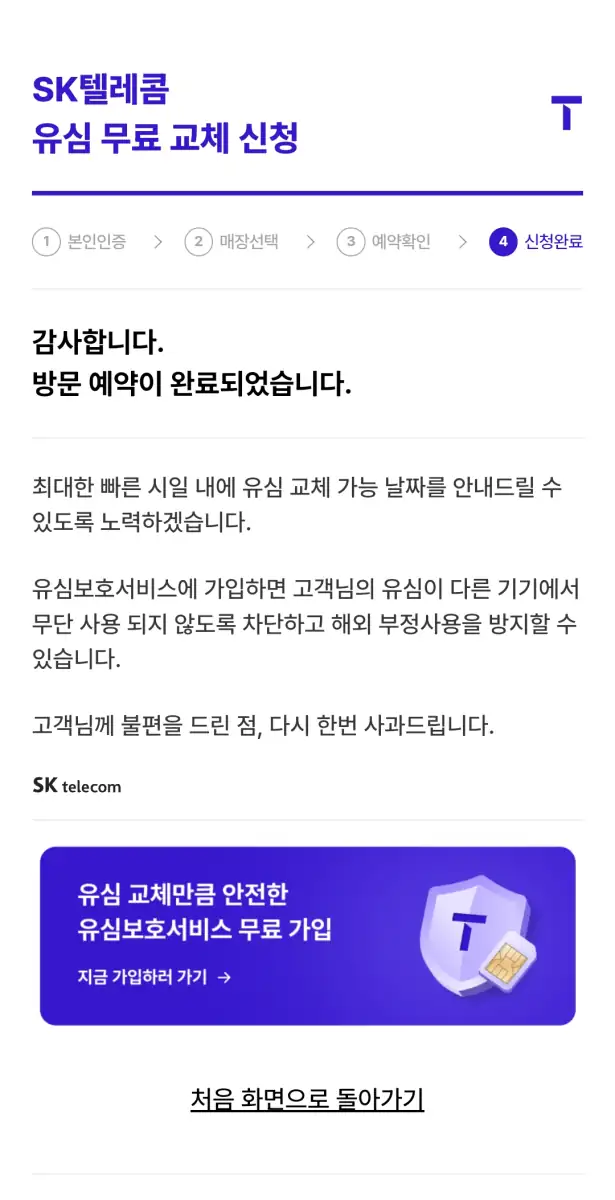Open the 유심보호서비스 무료 가입 banner
Screen dimensions: 615x1200
click(307, 935)
